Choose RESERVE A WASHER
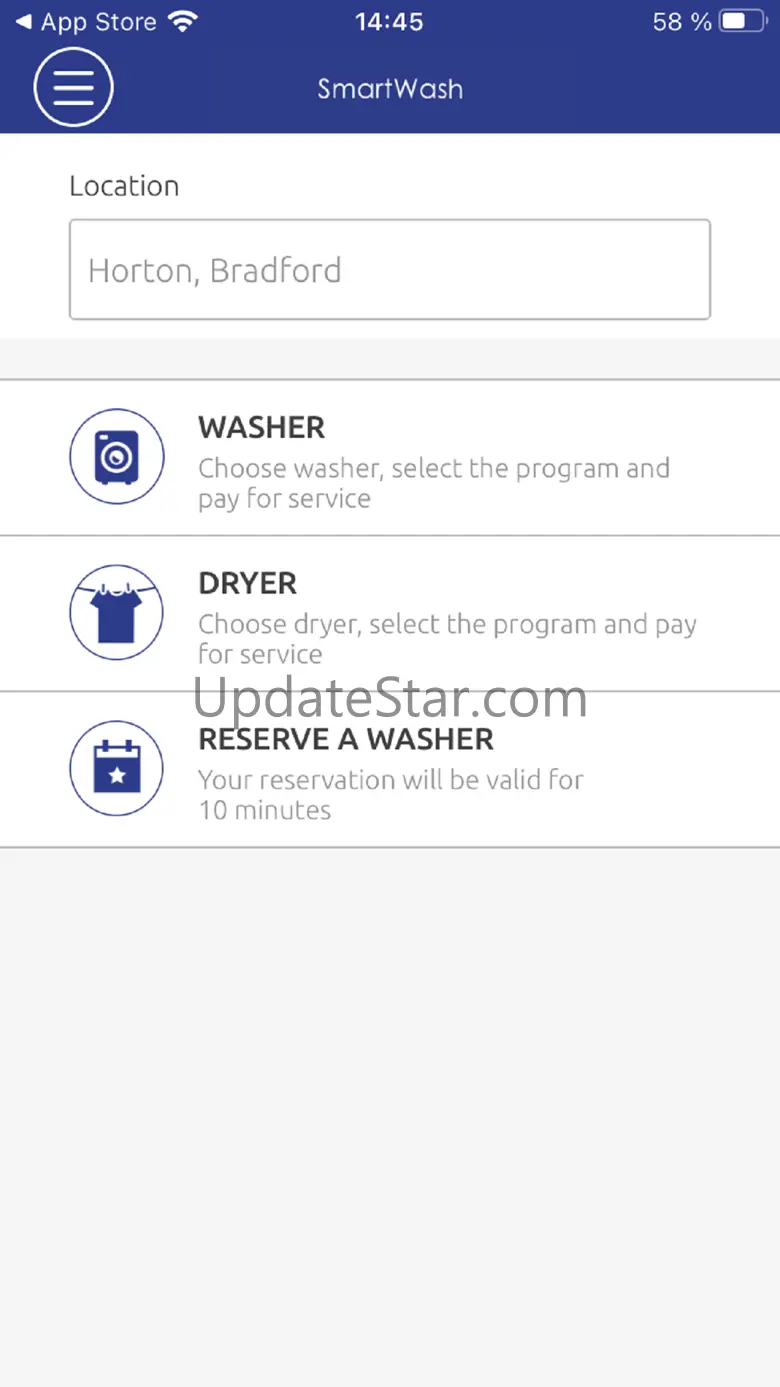This screenshot has width=780, height=1387. point(390,770)
